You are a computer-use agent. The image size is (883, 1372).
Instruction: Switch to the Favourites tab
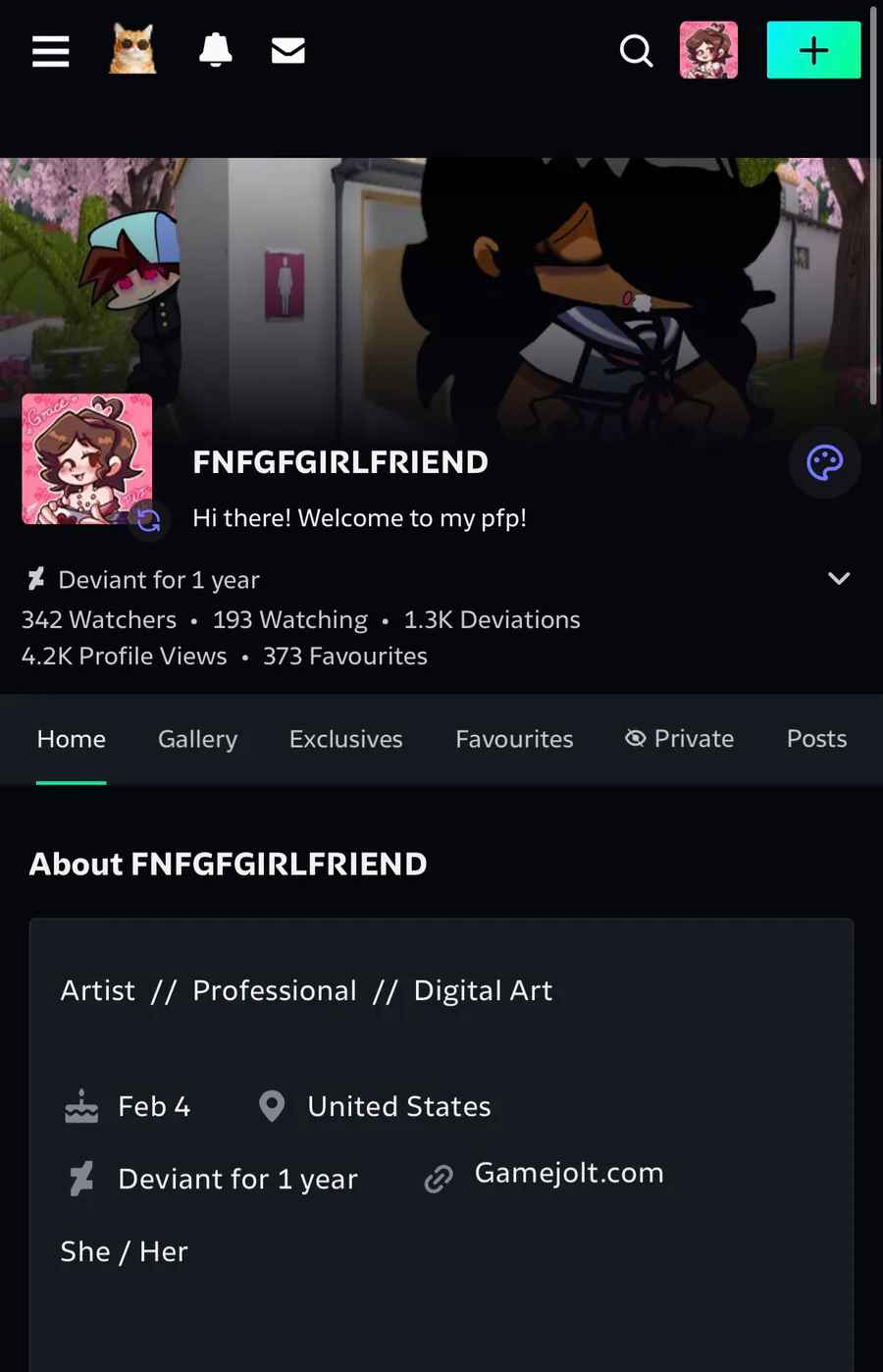pyautogui.click(x=514, y=739)
